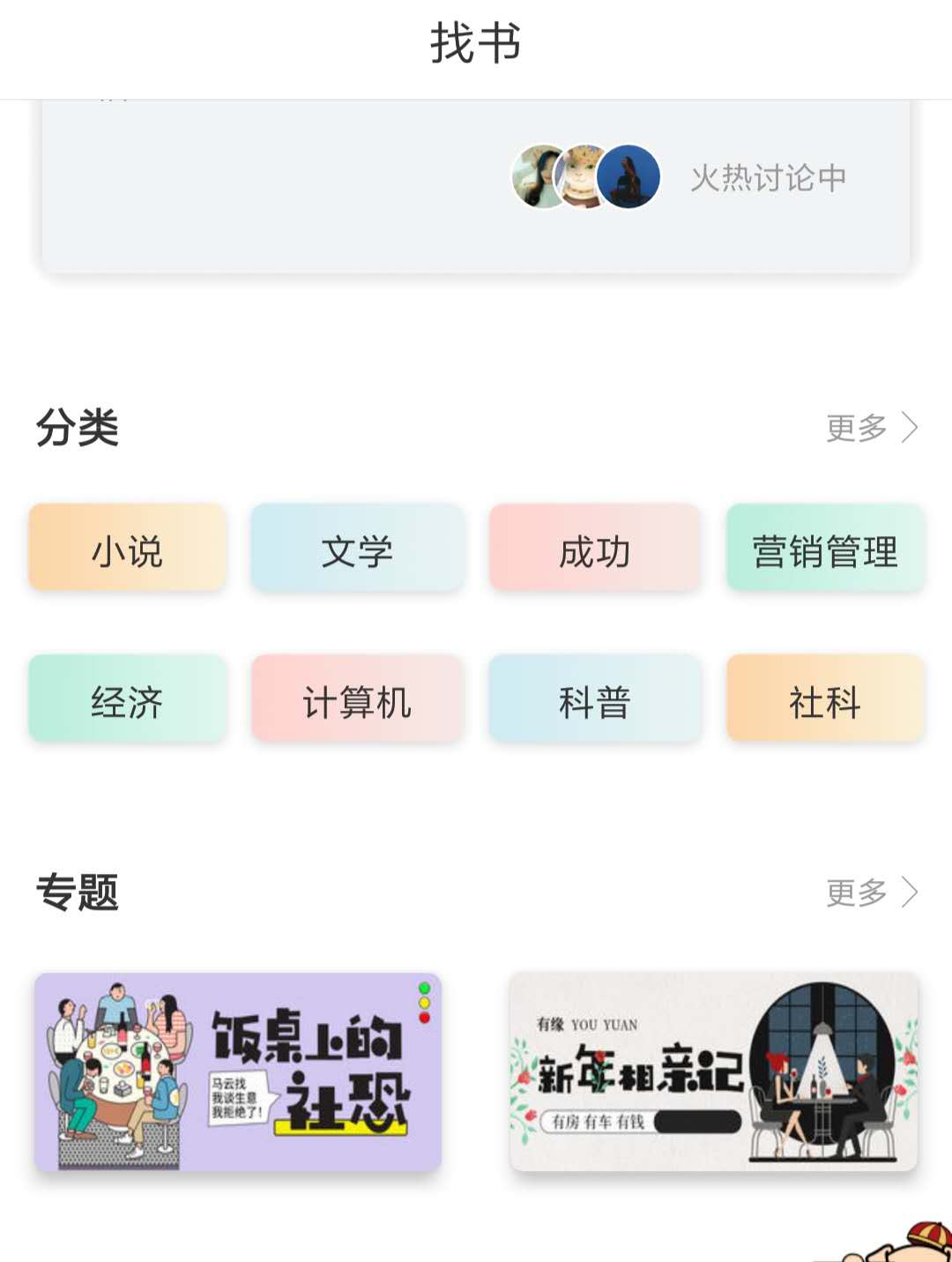Click the chevron arrow after 分类更多
The image size is (952, 1262).
point(910,429)
